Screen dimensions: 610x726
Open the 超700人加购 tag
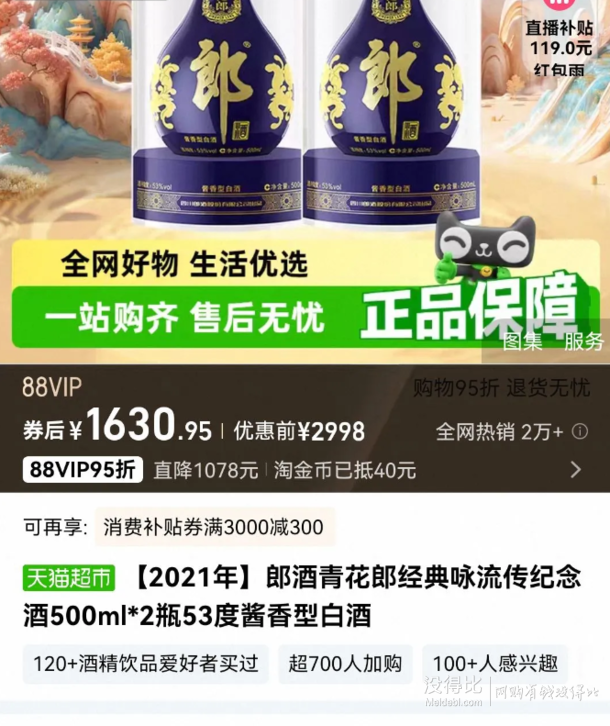click(x=344, y=662)
